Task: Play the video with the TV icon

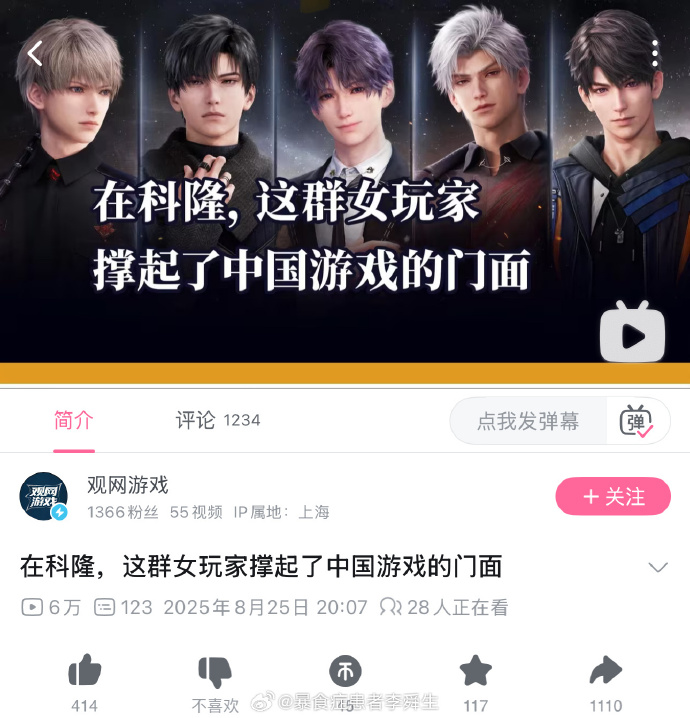Action: (632, 333)
